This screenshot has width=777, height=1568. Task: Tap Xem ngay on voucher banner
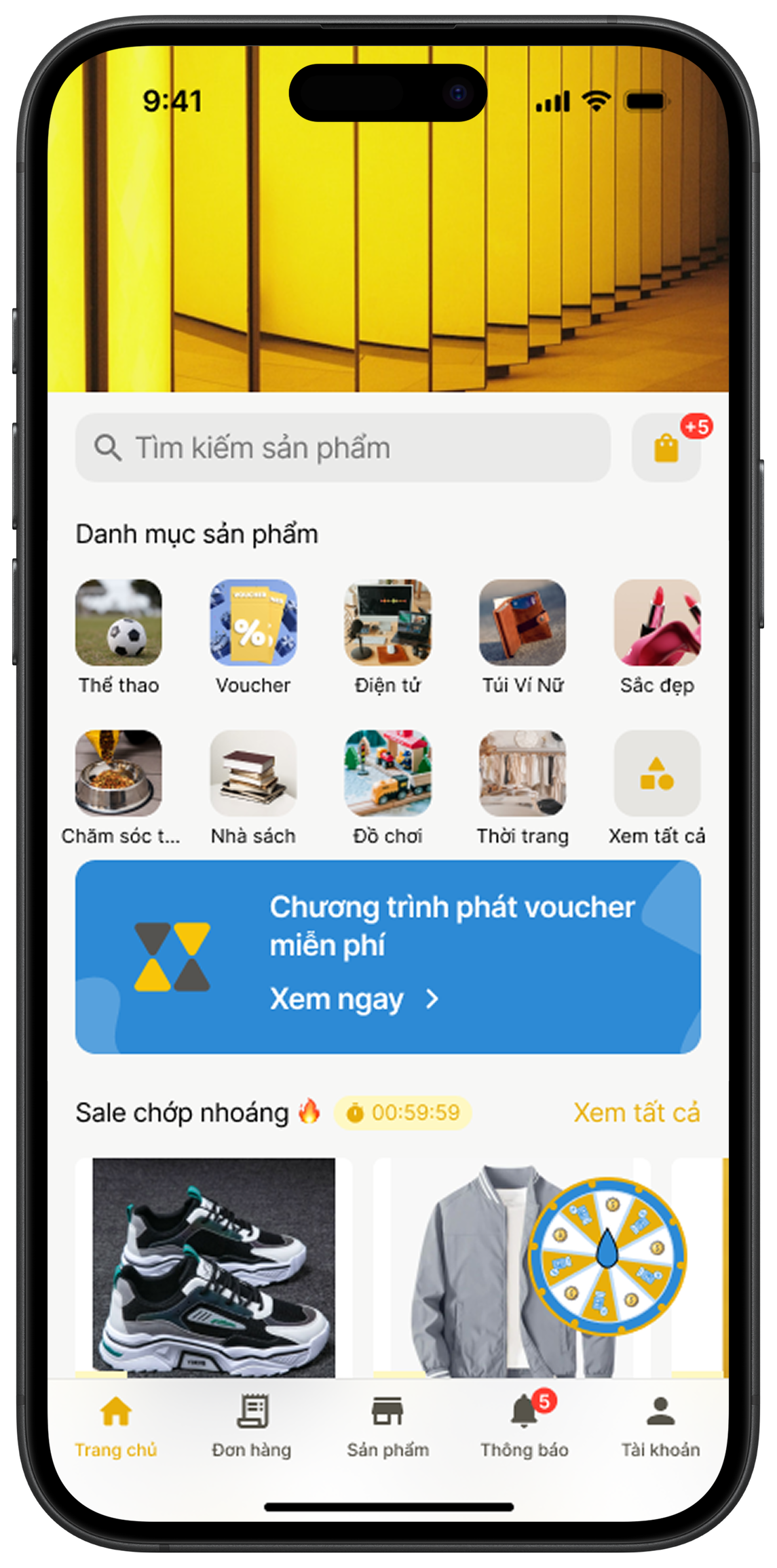tap(354, 999)
